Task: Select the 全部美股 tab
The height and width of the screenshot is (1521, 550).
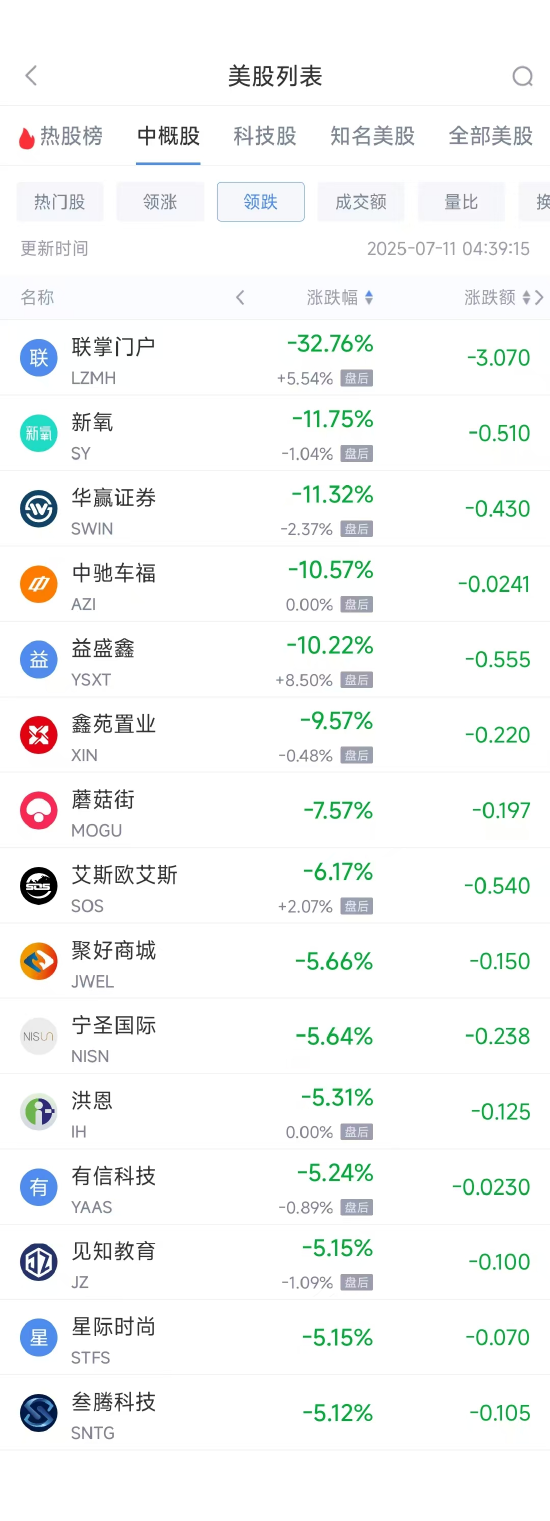Action: 490,136
